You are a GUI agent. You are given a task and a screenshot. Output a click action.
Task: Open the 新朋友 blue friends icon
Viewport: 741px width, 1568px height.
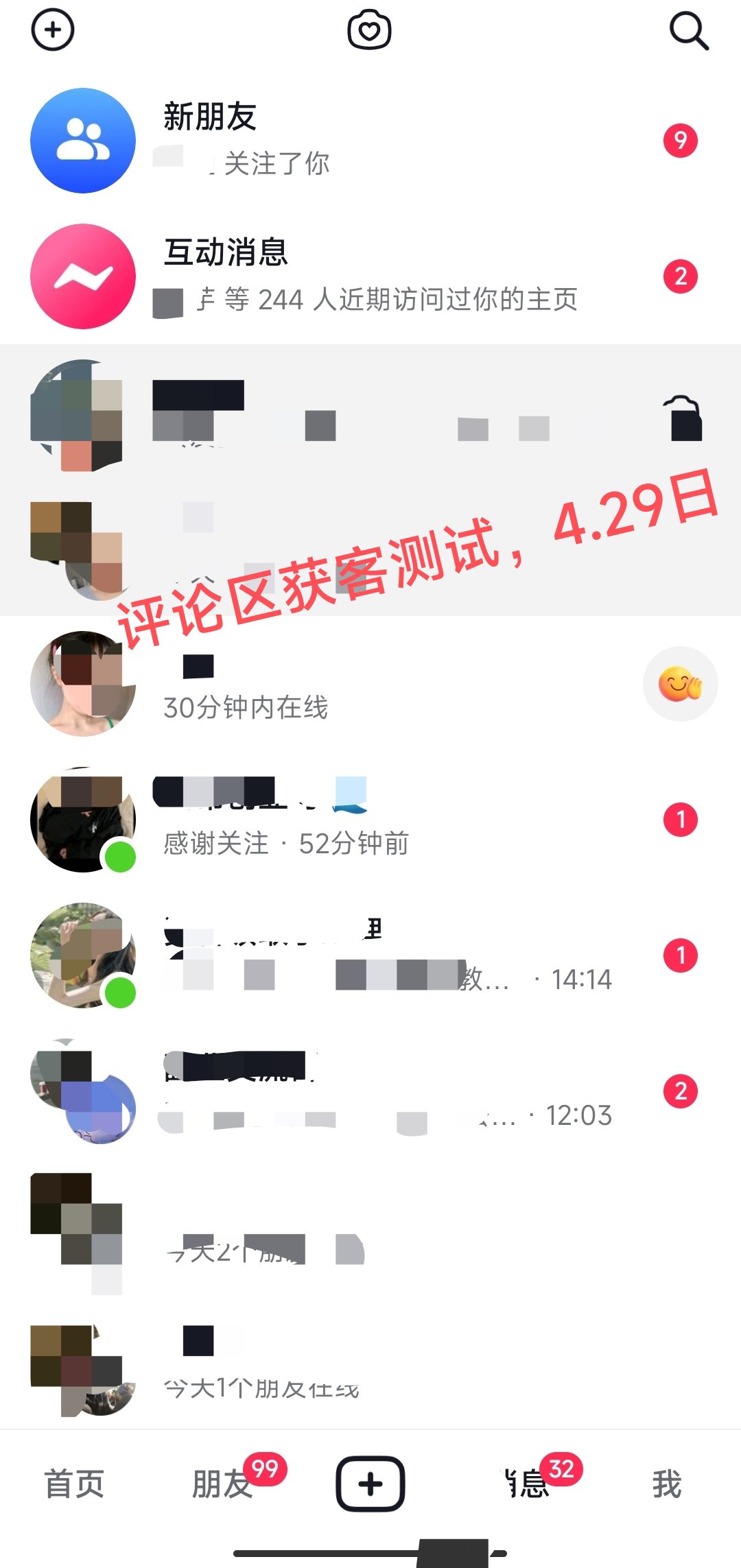coord(82,139)
